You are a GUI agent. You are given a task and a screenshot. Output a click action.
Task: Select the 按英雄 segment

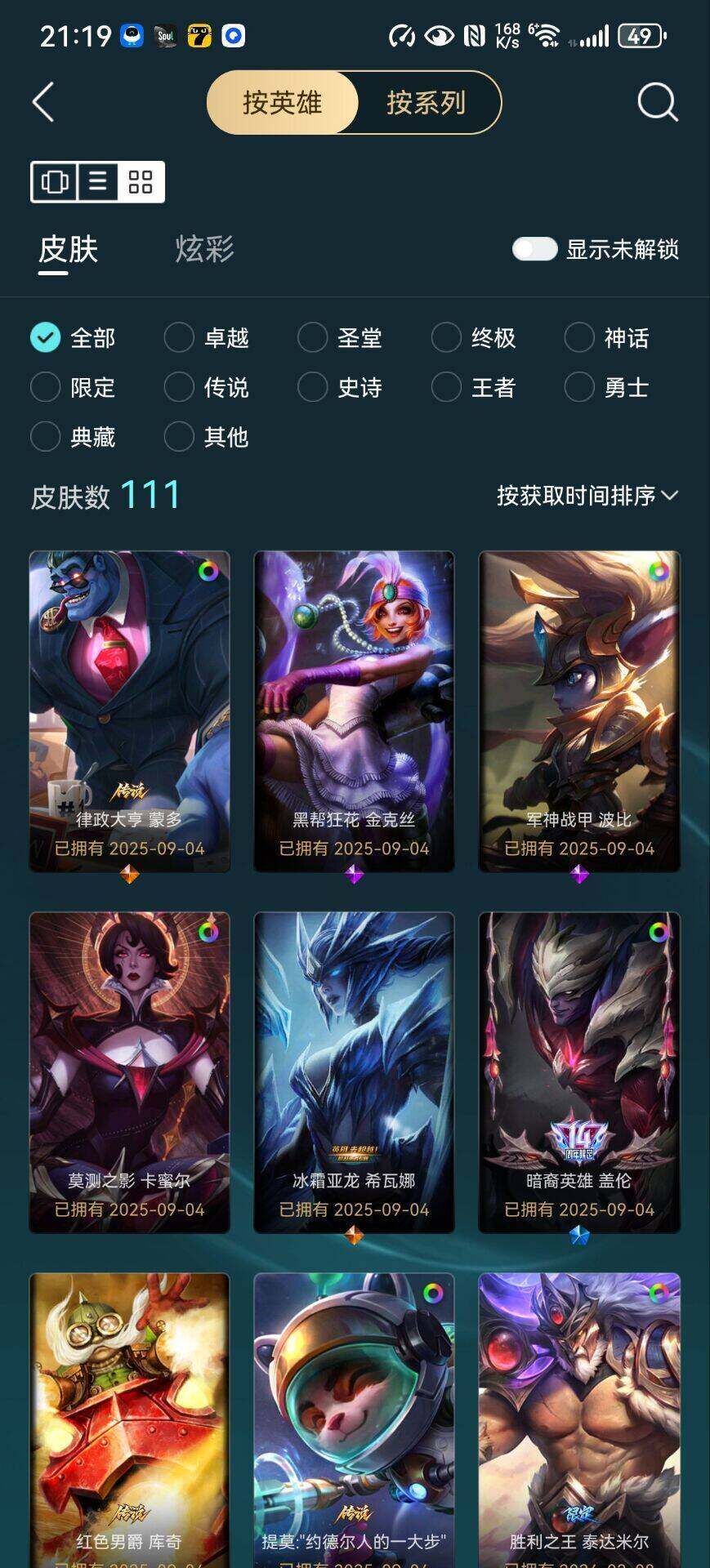point(283,103)
